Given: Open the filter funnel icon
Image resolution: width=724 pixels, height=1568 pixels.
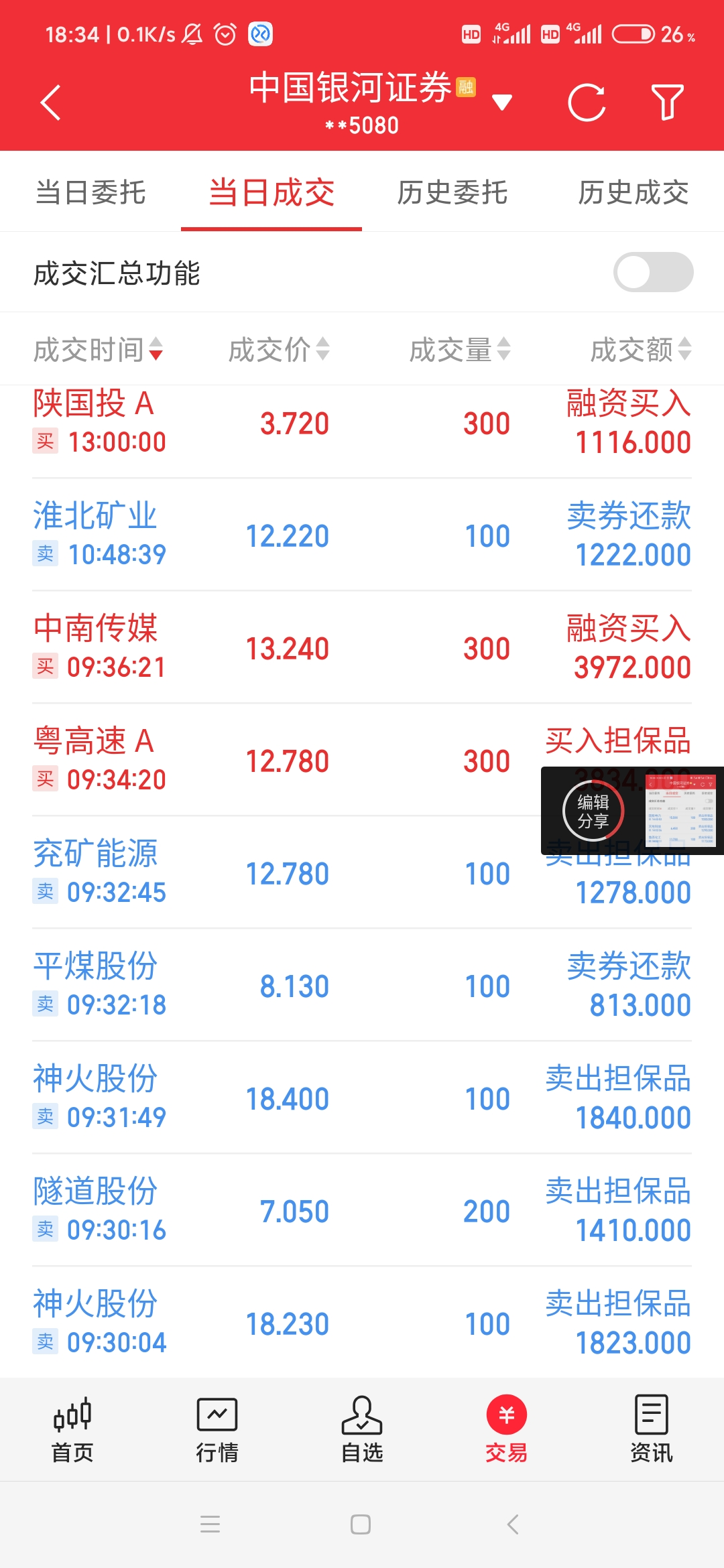Looking at the screenshot, I should (667, 103).
